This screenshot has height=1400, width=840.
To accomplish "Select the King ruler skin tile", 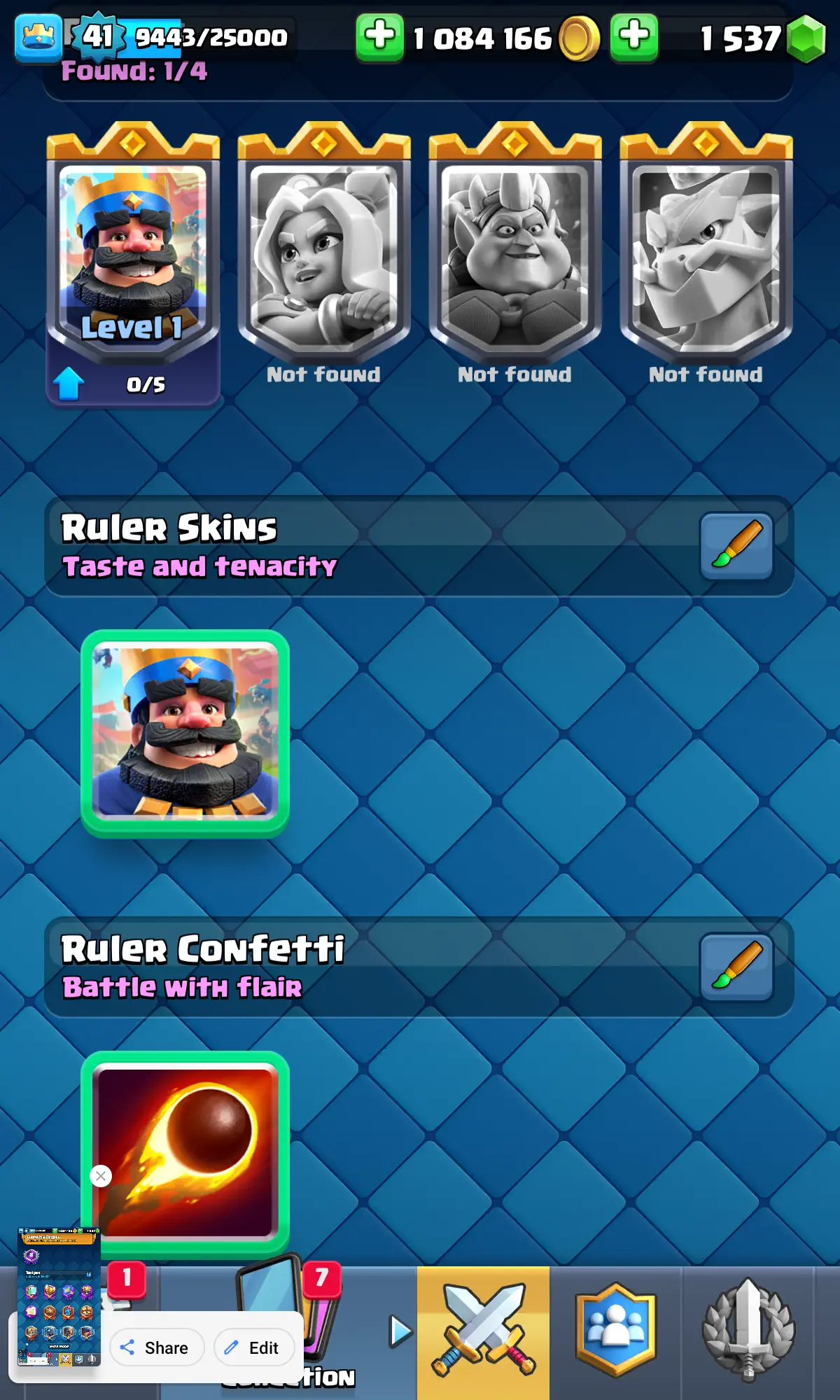I will pos(185,733).
